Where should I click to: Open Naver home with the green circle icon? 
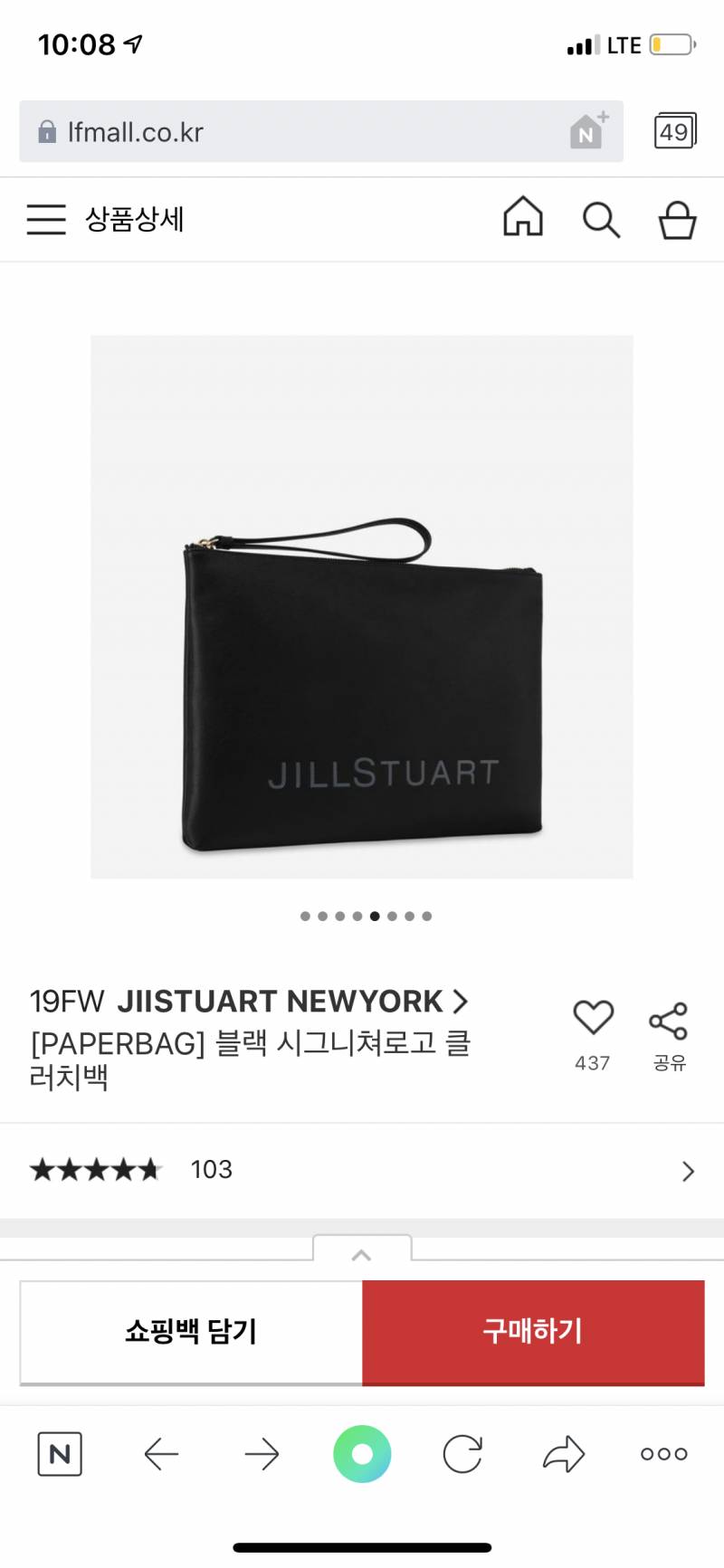point(362,1454)
